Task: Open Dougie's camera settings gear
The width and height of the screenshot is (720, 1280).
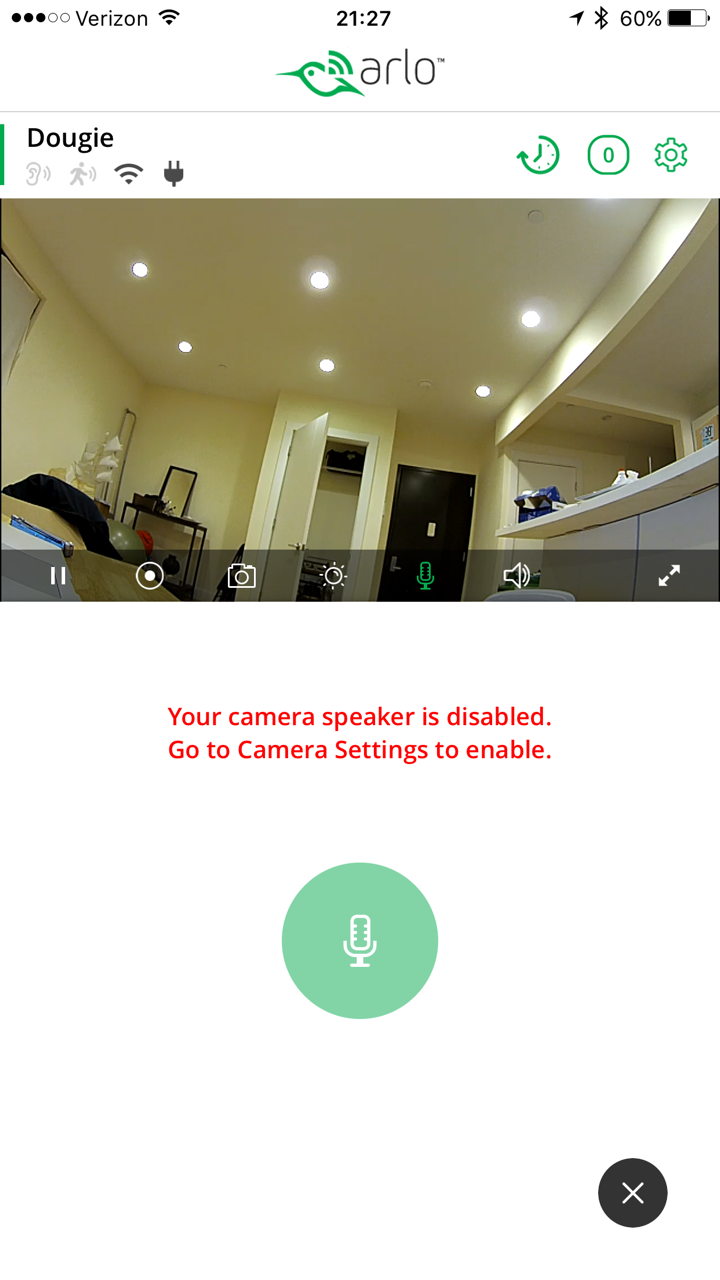Action: (671, 156)
